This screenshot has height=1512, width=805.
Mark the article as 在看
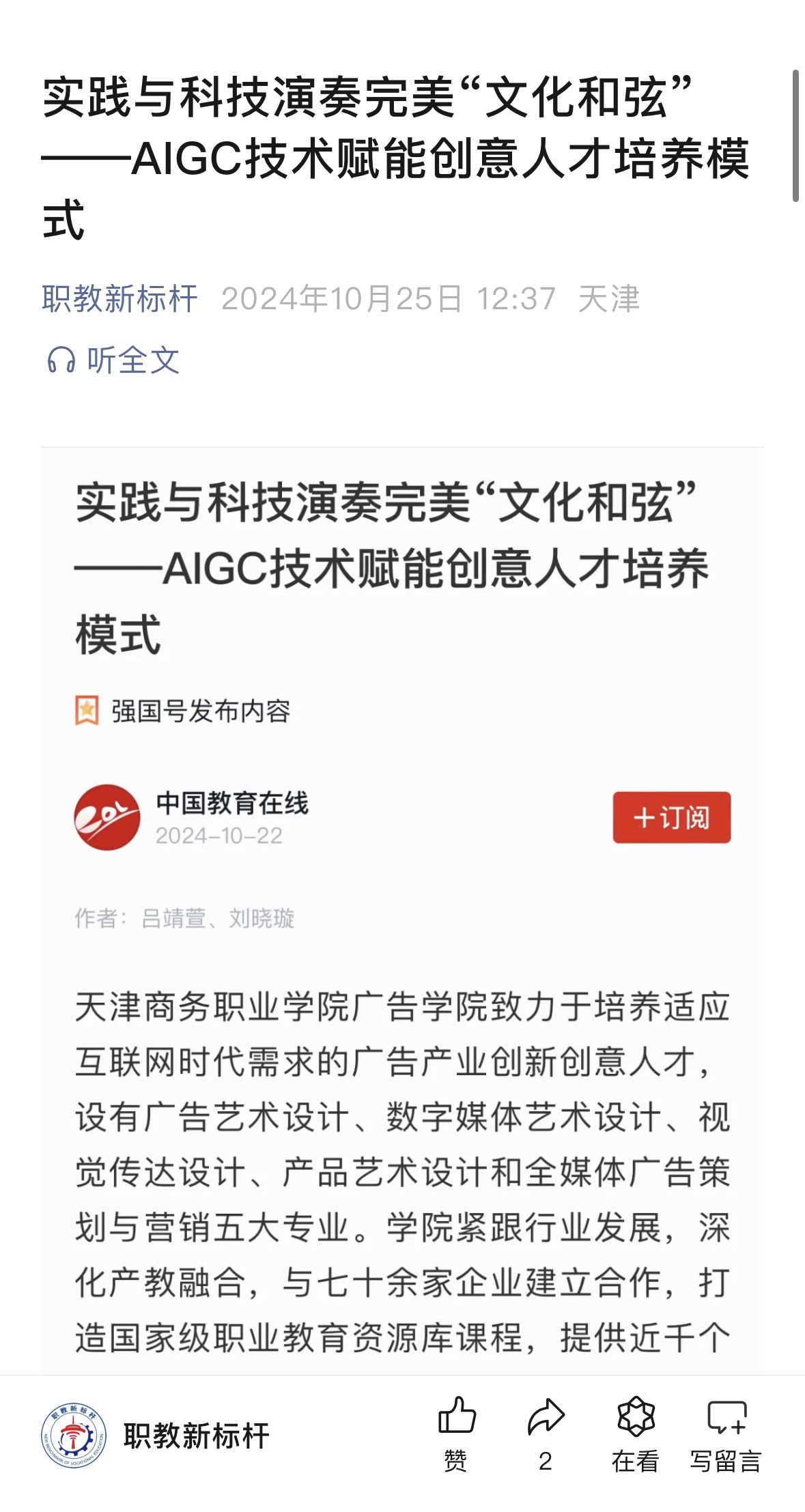tap(635, 1432)
